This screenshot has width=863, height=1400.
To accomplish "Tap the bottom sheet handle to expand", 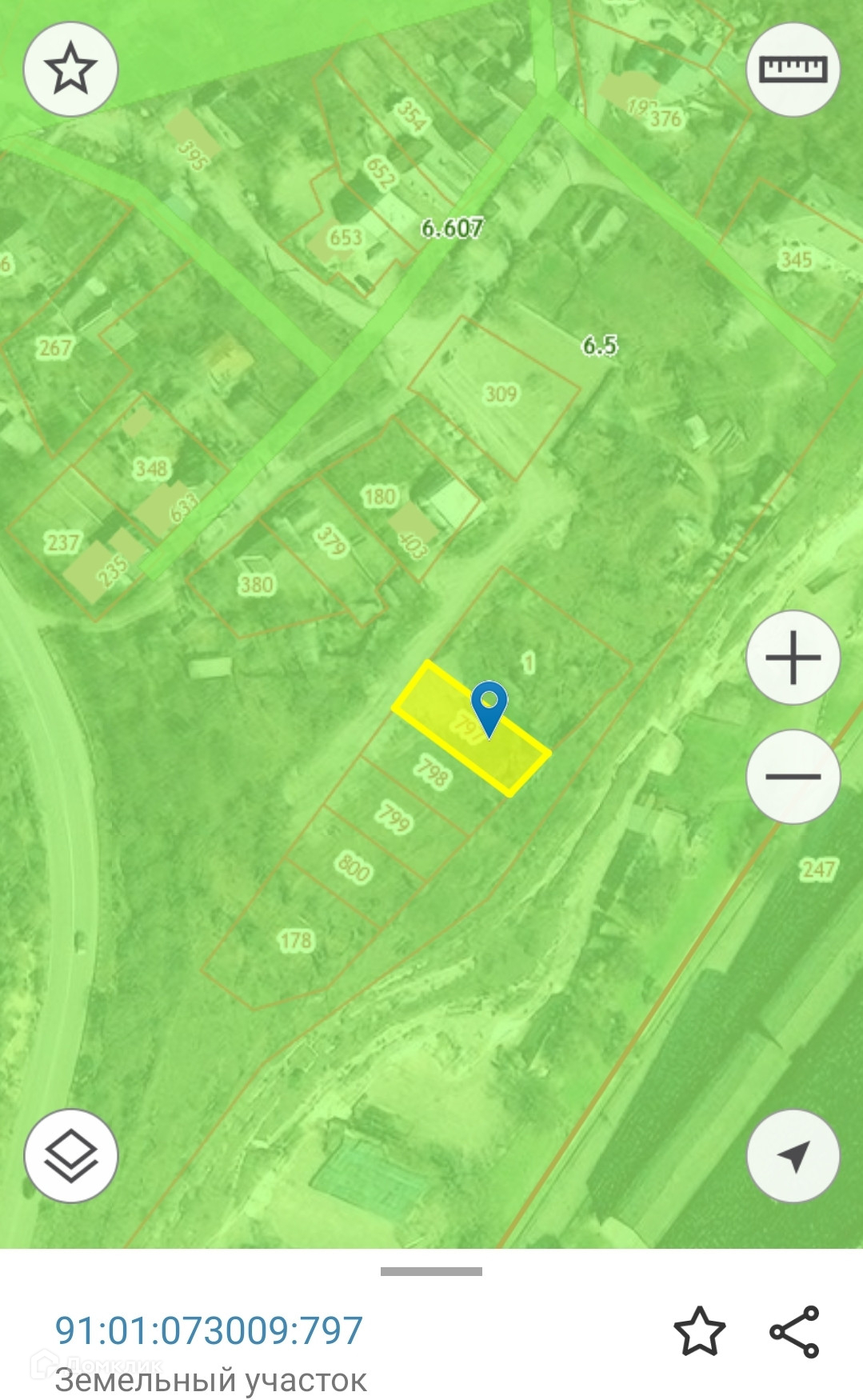I will 431,1271.
